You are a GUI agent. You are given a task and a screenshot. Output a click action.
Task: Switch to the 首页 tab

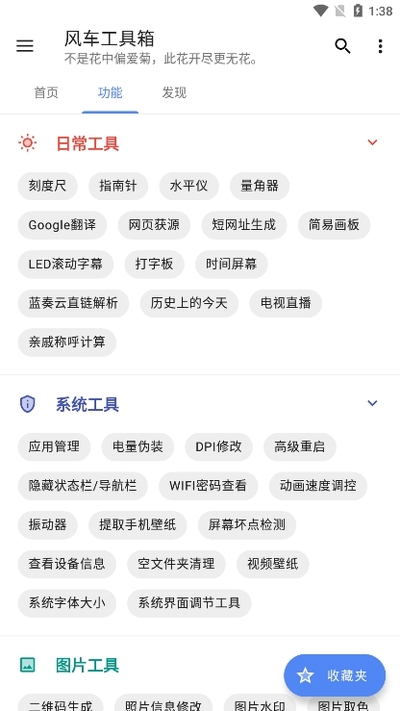click(46, 93)
